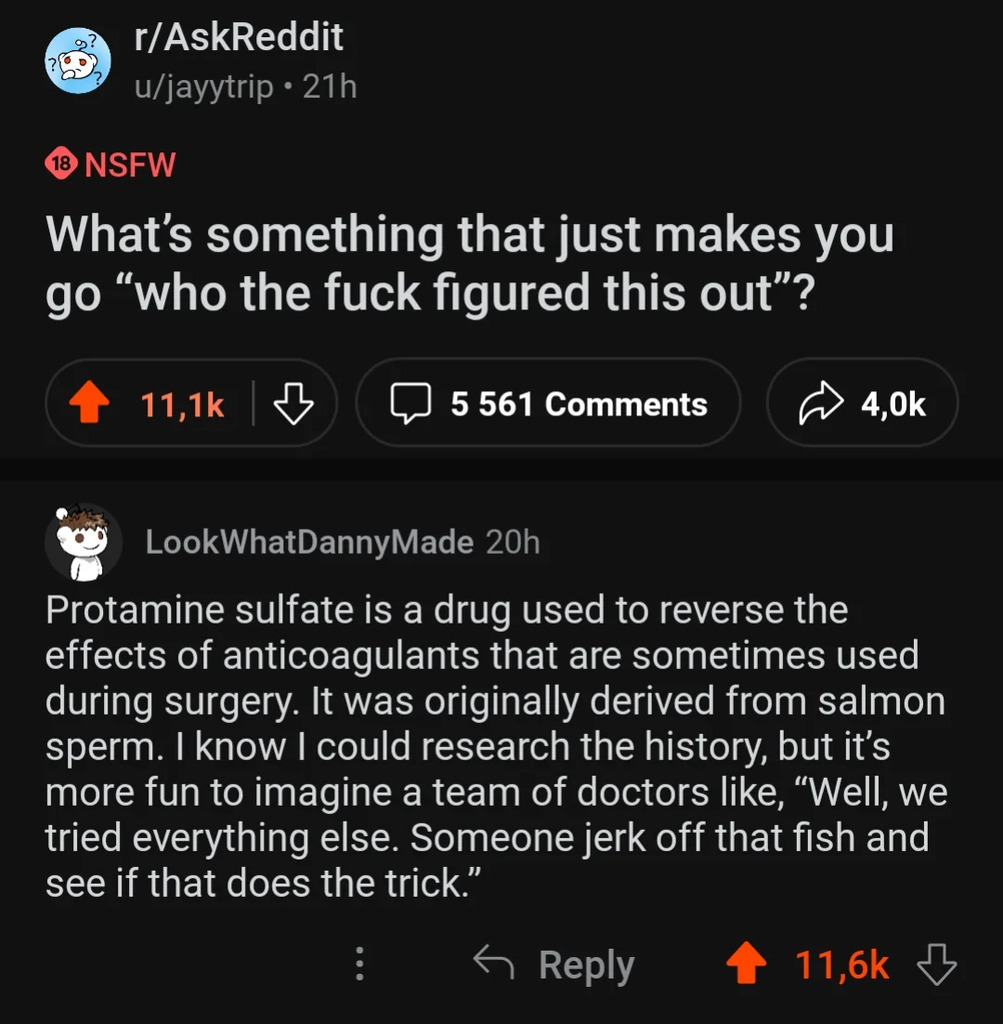Downvote LookWhatDannyMade's comment

coord(937,965)
